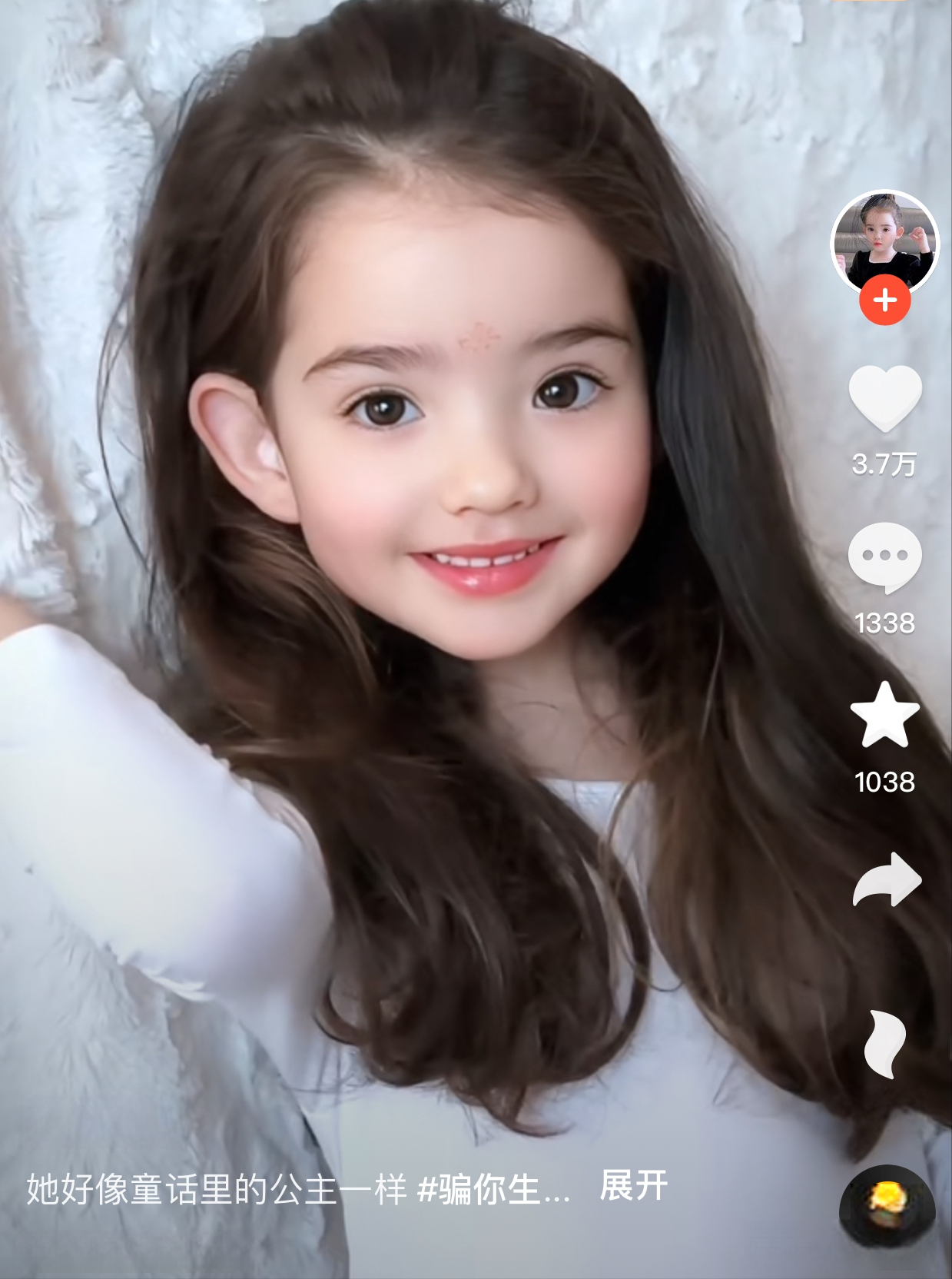Add video to favorites with the star

point(885,715)
